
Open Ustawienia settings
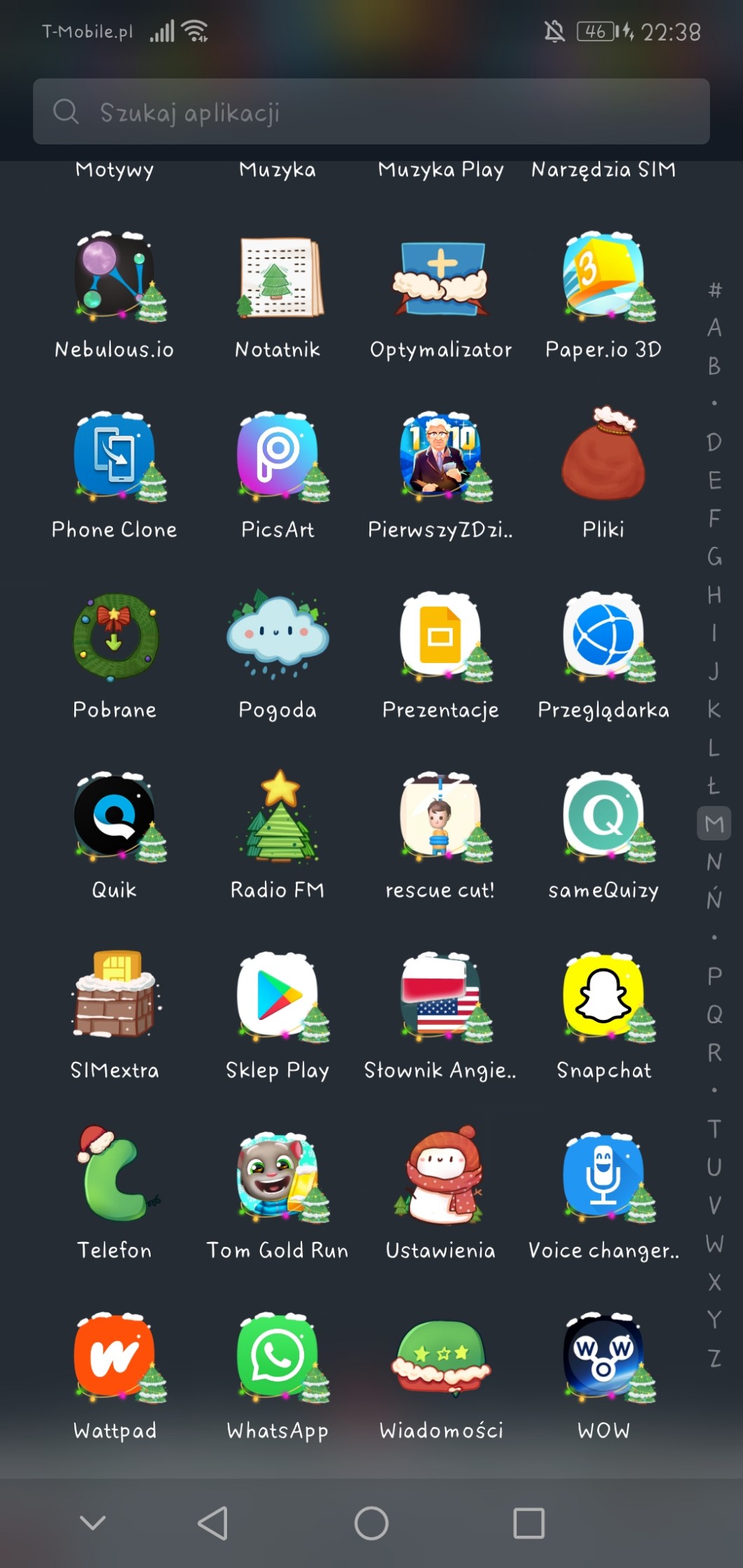[x=440, y=1177]
